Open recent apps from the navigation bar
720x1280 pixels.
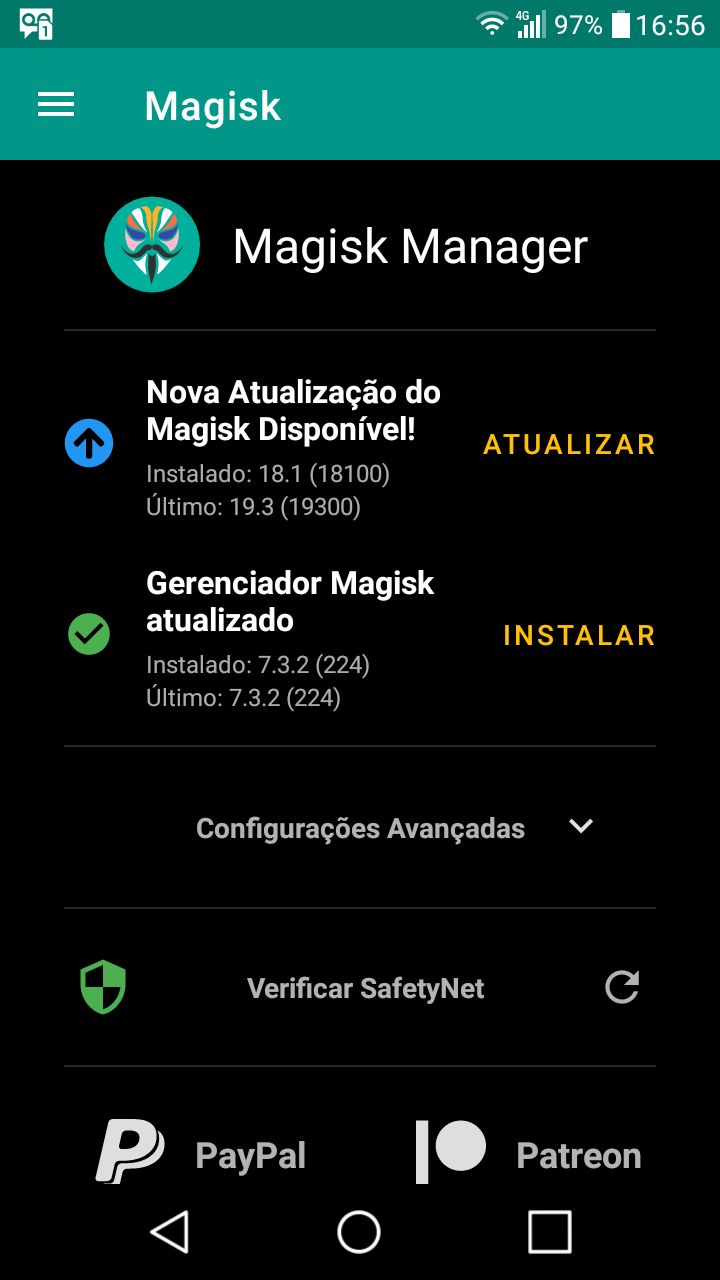[x=550, y=1231]
